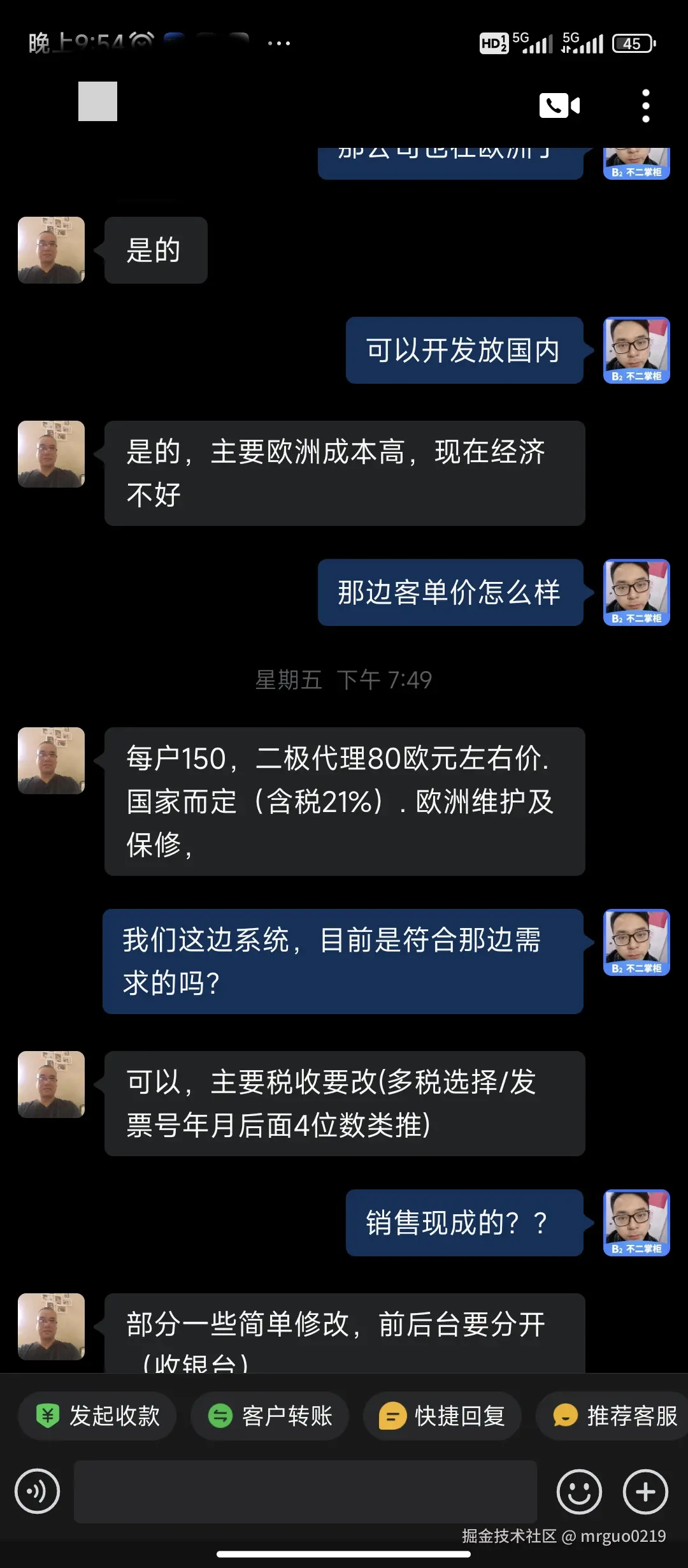Open the three-dot chat options menu
This screenshot has width=688, height=1568.
point(645,104)
